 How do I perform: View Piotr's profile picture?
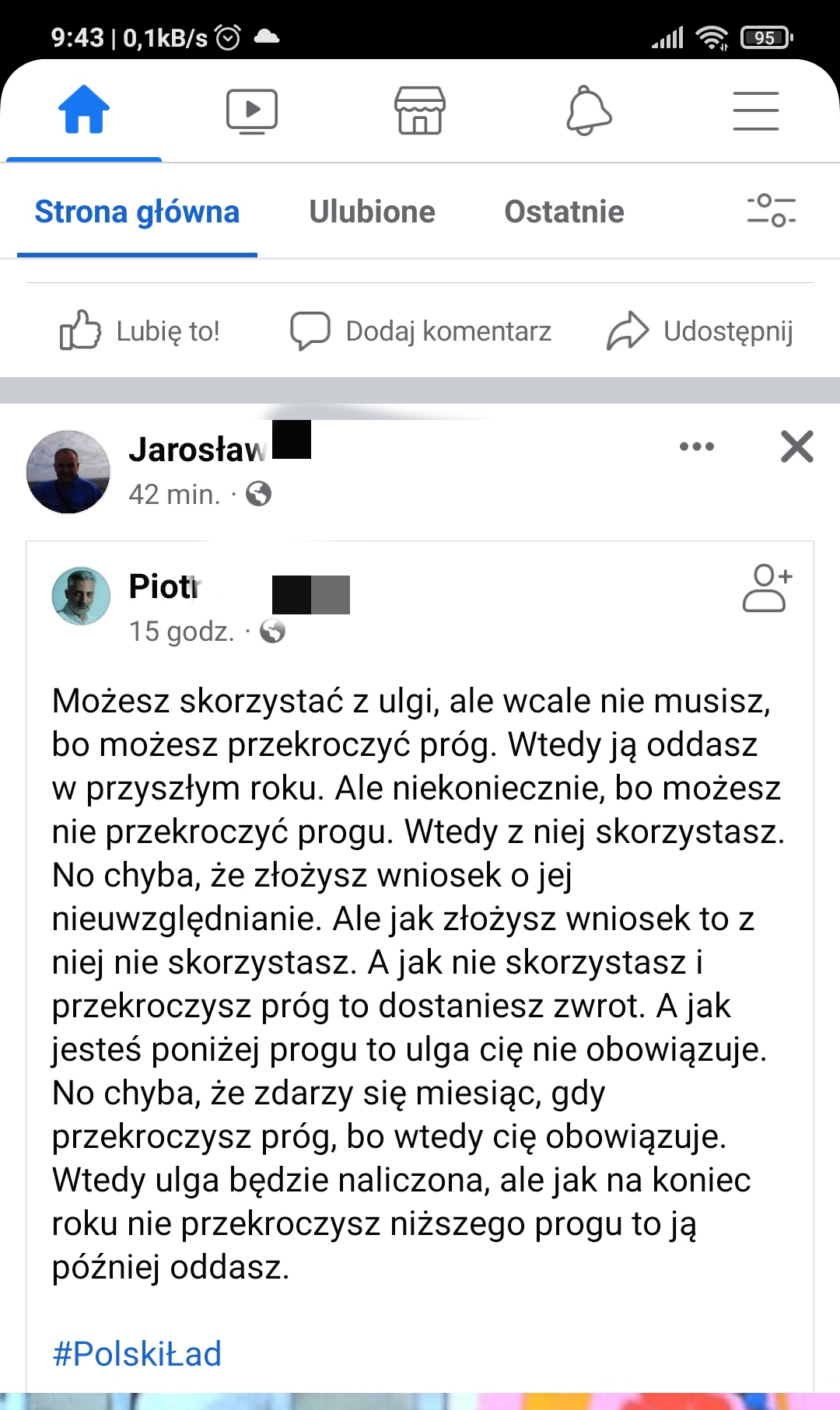point(81,596)
